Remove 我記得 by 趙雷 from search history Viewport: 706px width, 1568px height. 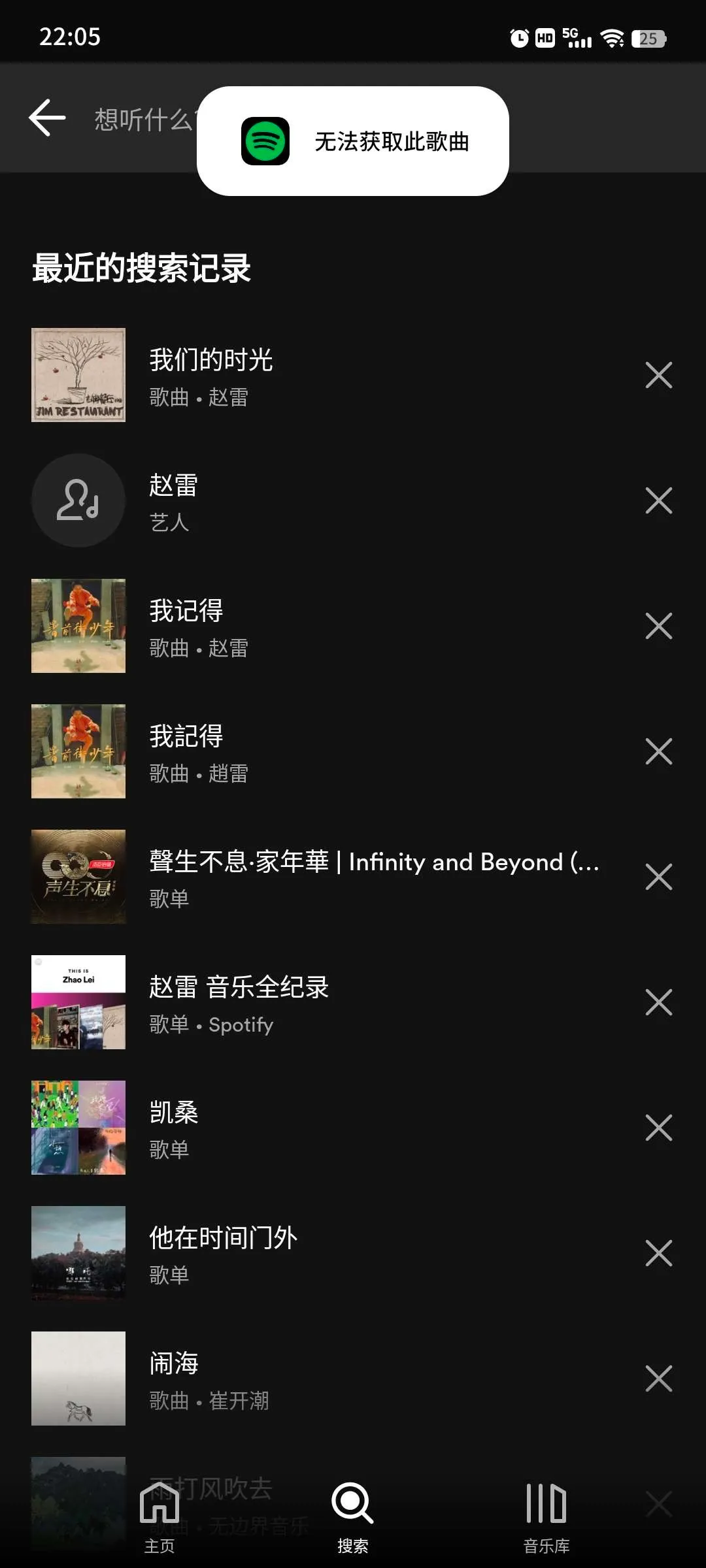658,751
